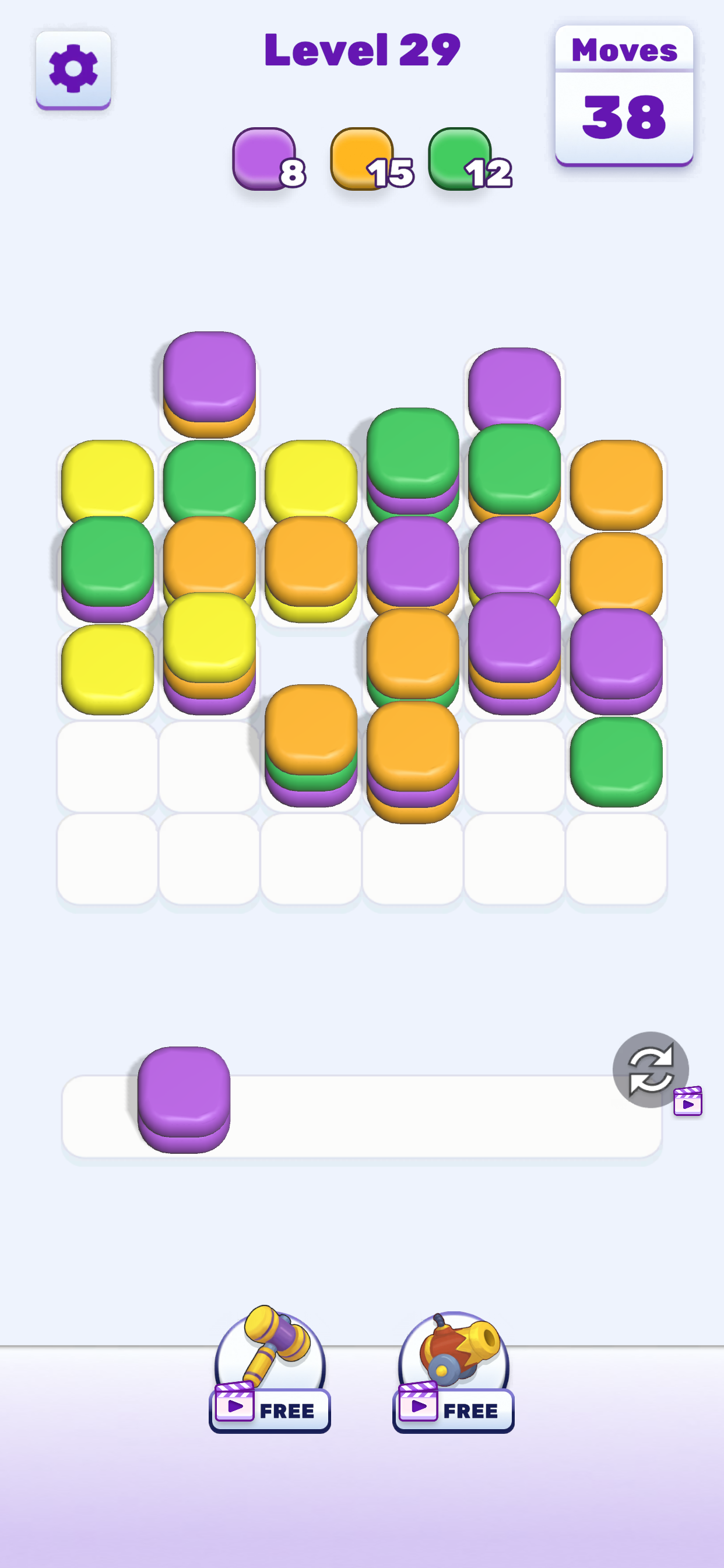Refresh the tray with the shuffle button
Screen dimensions: 724x1568
pos(650,1069)
